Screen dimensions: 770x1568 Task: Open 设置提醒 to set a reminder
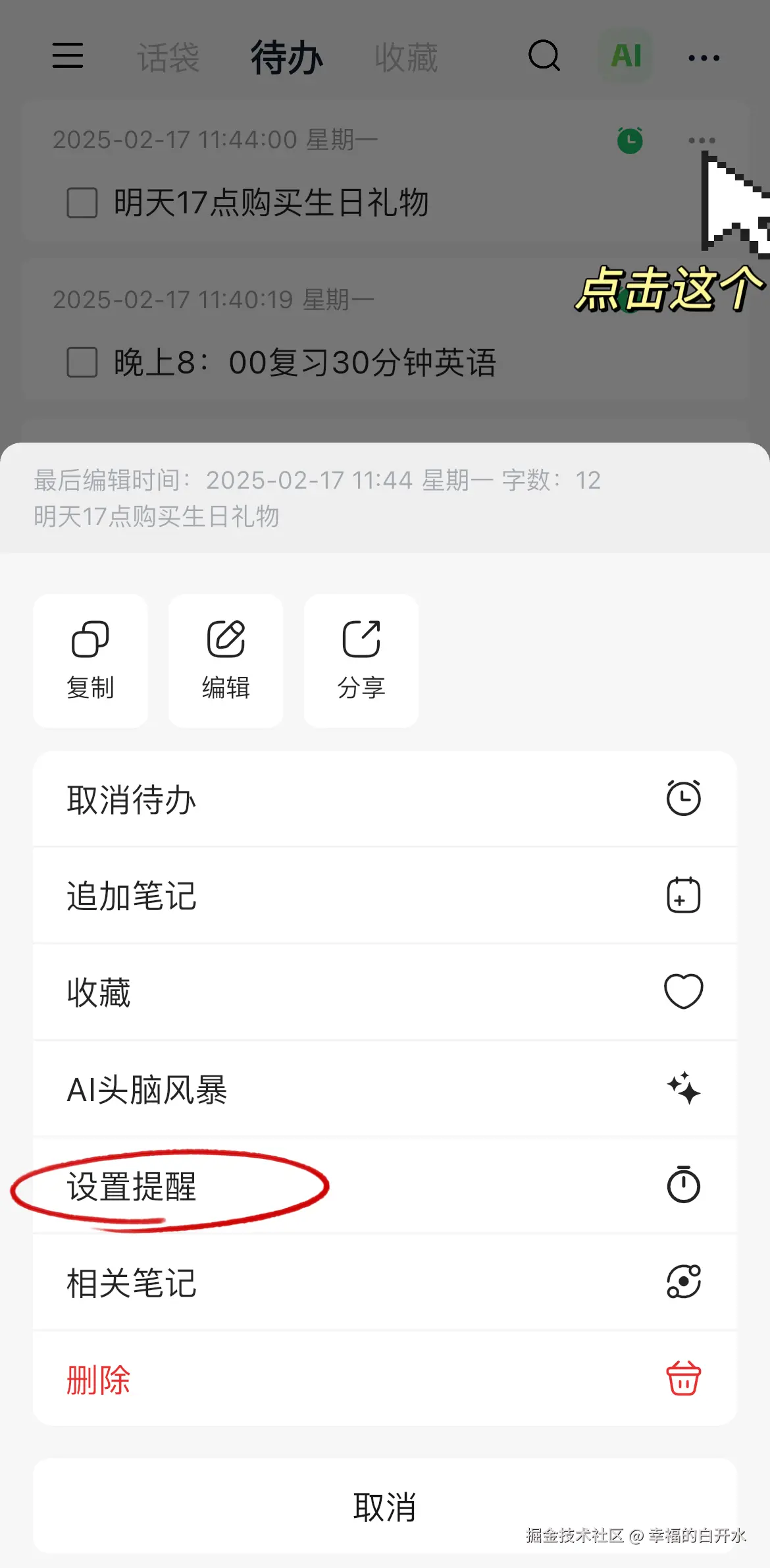coord(384,1185)
